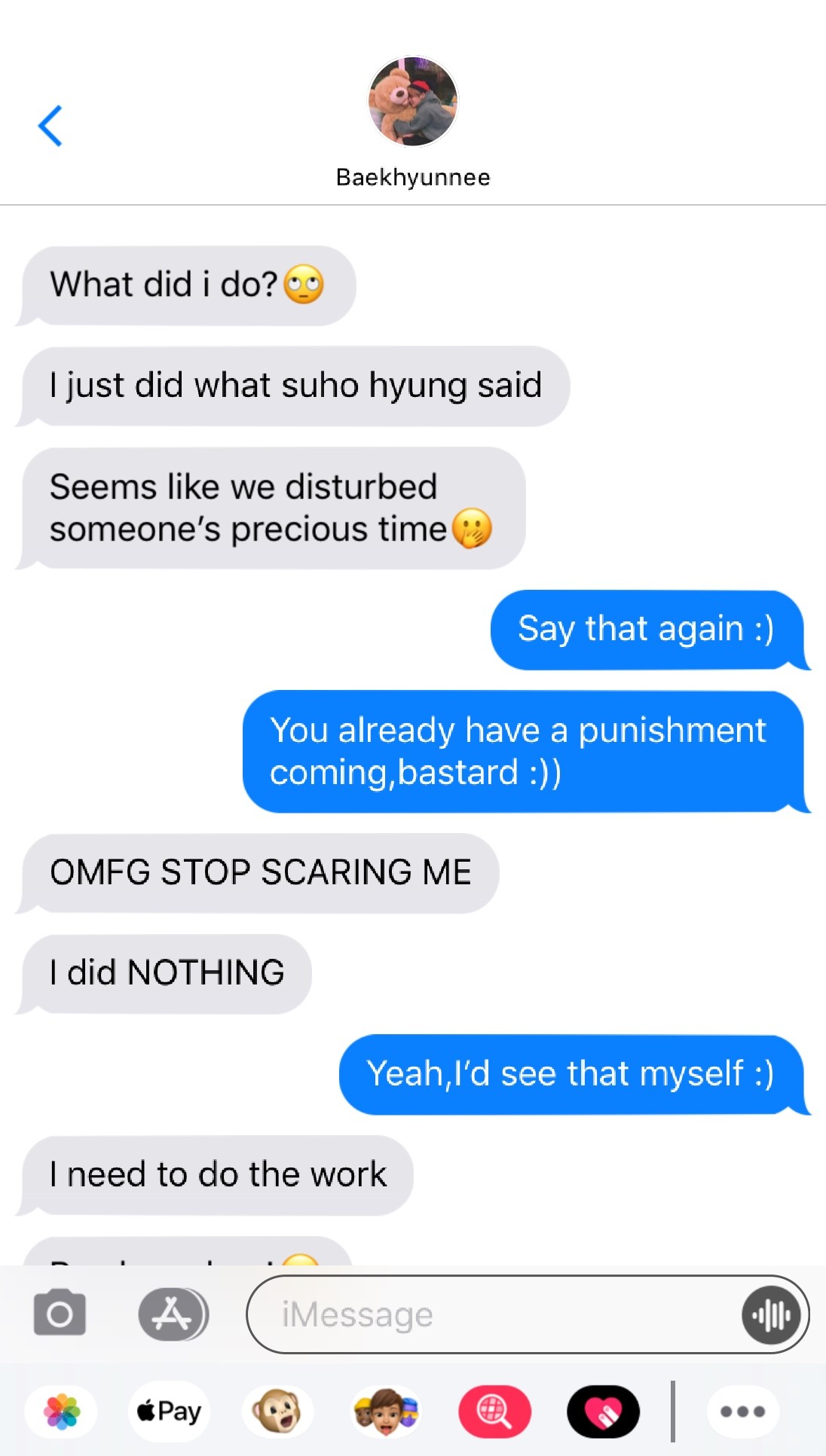This screenshot has width=826, height=1456.
Task: Open Baekhyunnee's contact details
Action: 412,121
